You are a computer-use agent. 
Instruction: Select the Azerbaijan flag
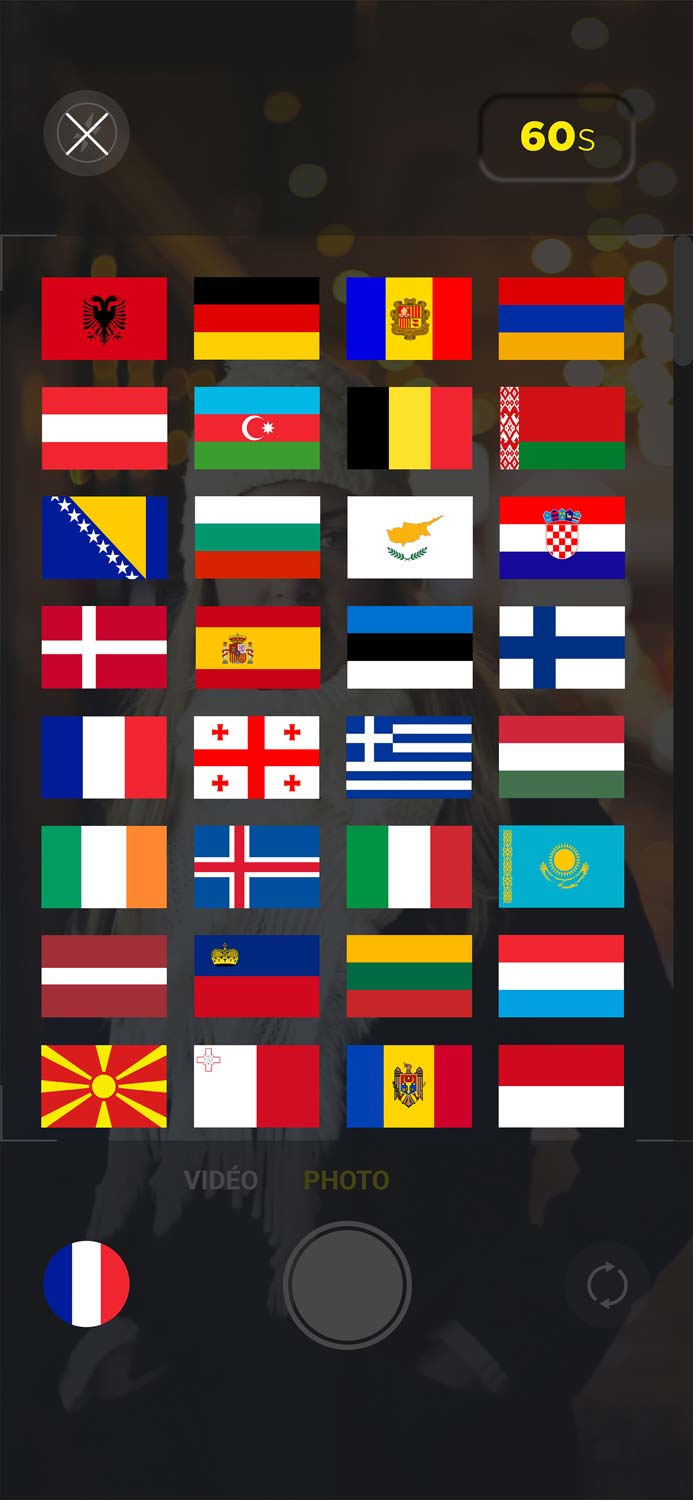[x=257, y=428]
